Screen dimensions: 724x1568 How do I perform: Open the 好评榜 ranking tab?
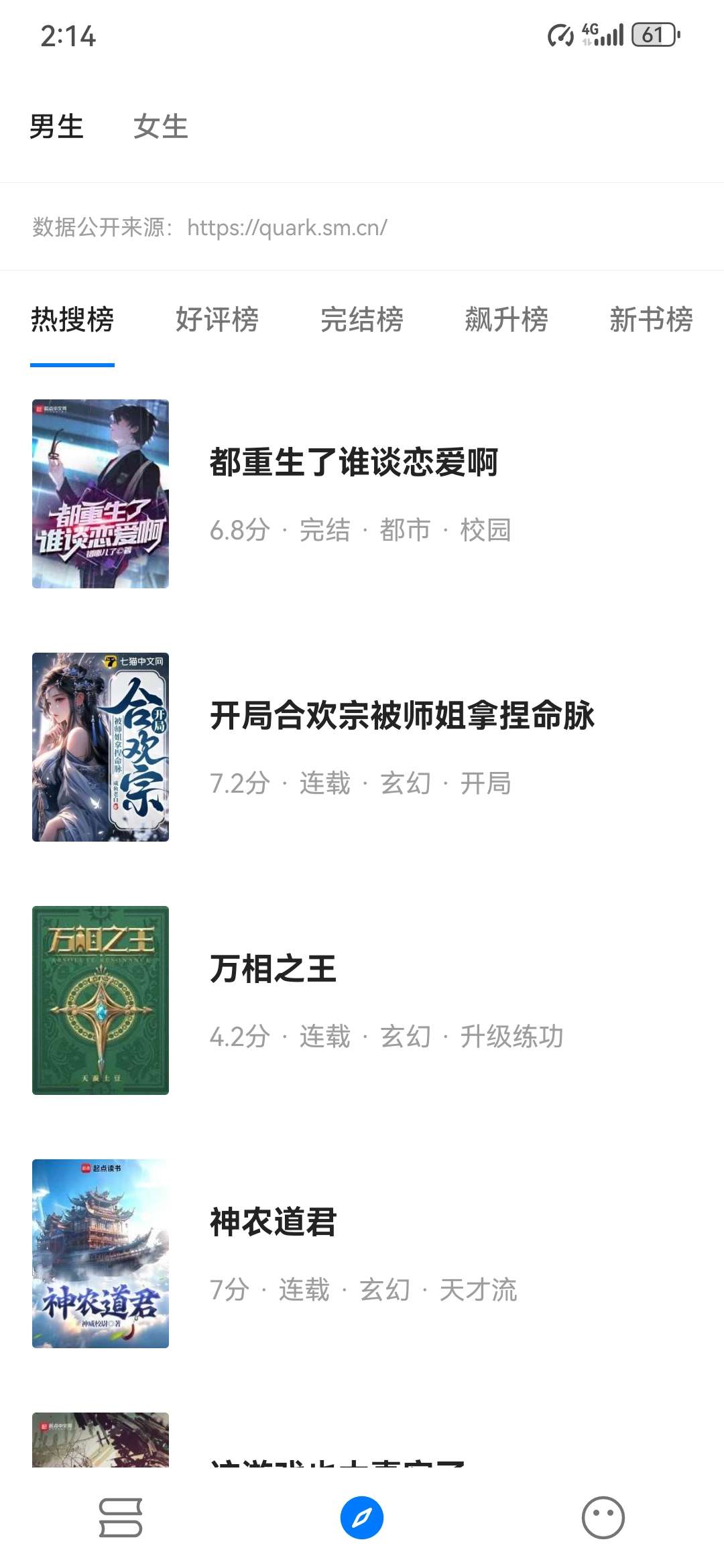(x=217, y=319)
